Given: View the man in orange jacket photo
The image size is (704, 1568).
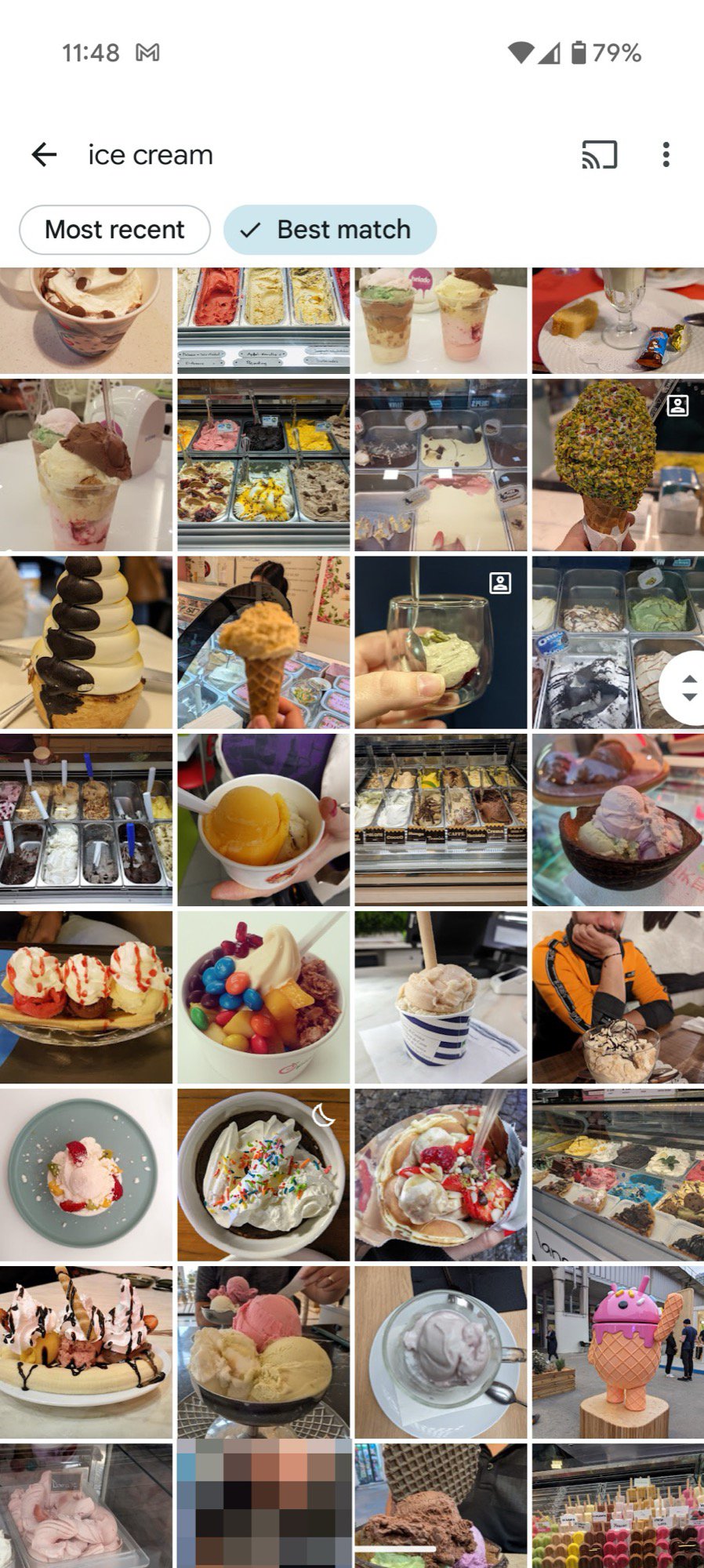Looking at the screenshot, I should (617, 996).
